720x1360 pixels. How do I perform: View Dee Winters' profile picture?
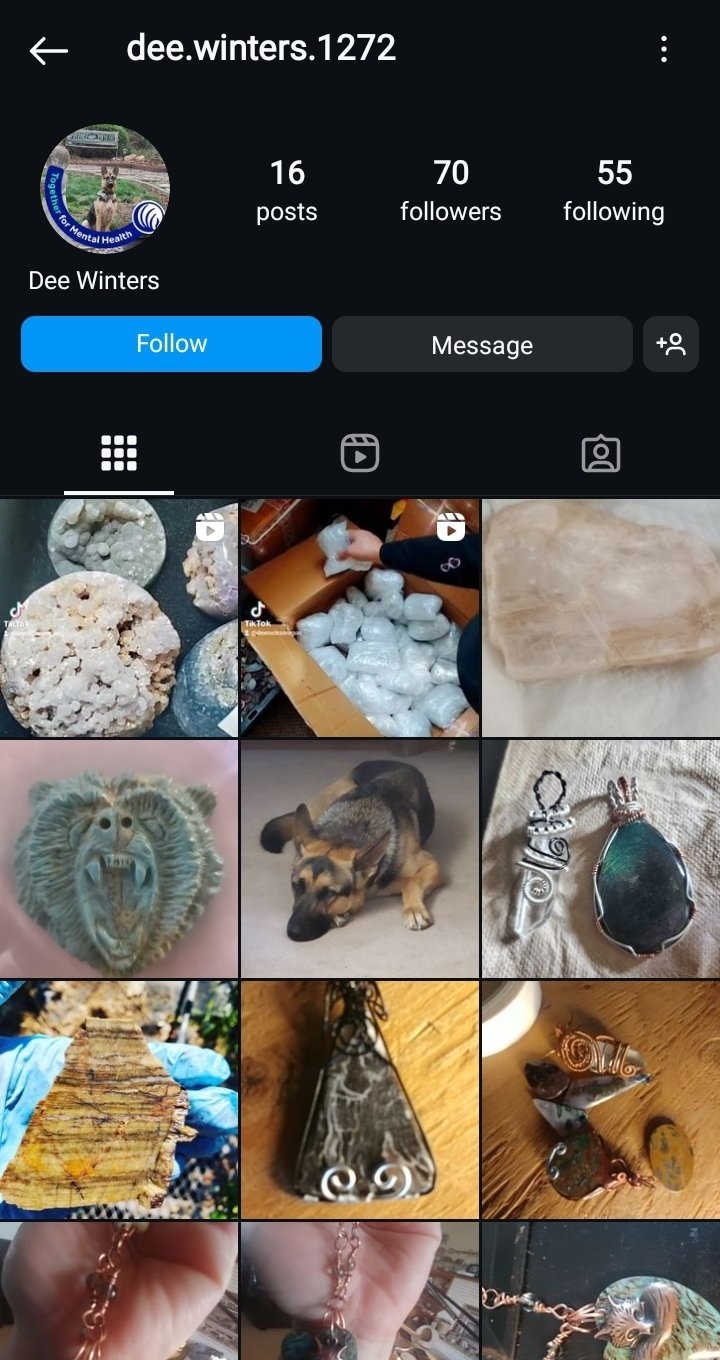point(104,189)
